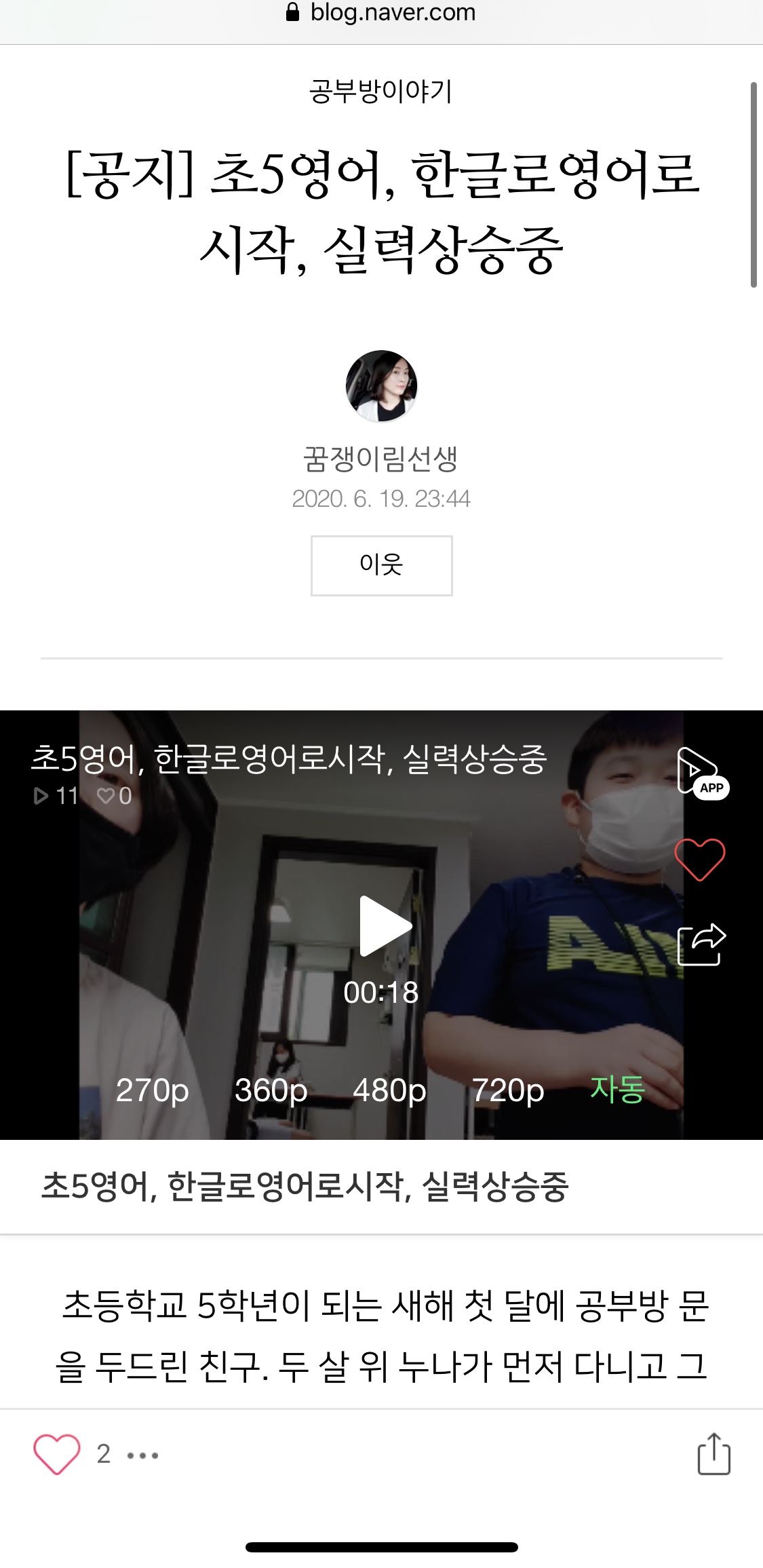Image resolution: width=763 pixels, height=1568 pixels.
Task: Set video quality to 자동
Action: (x=617, y=1090)
